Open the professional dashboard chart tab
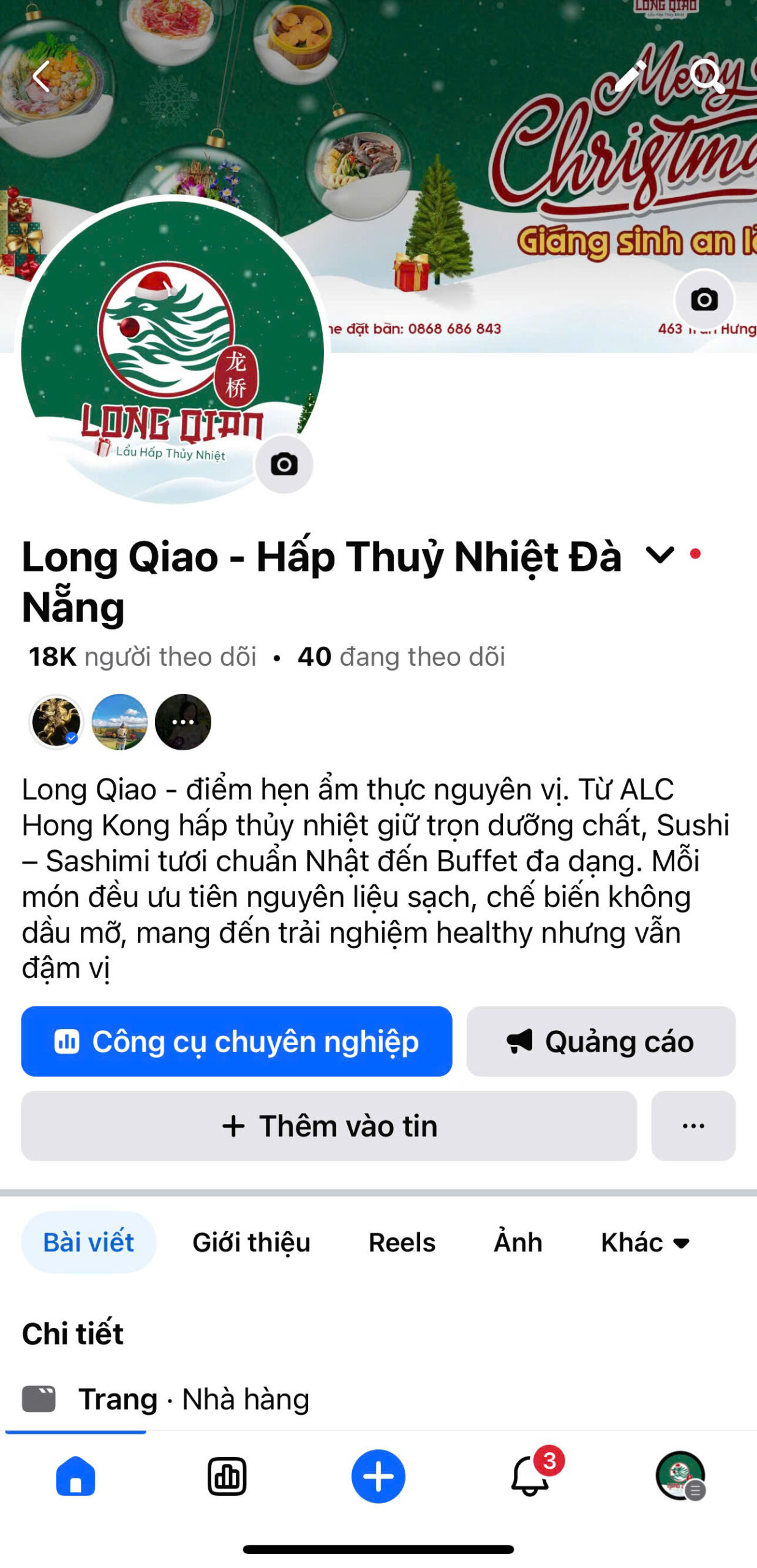 227,1476
